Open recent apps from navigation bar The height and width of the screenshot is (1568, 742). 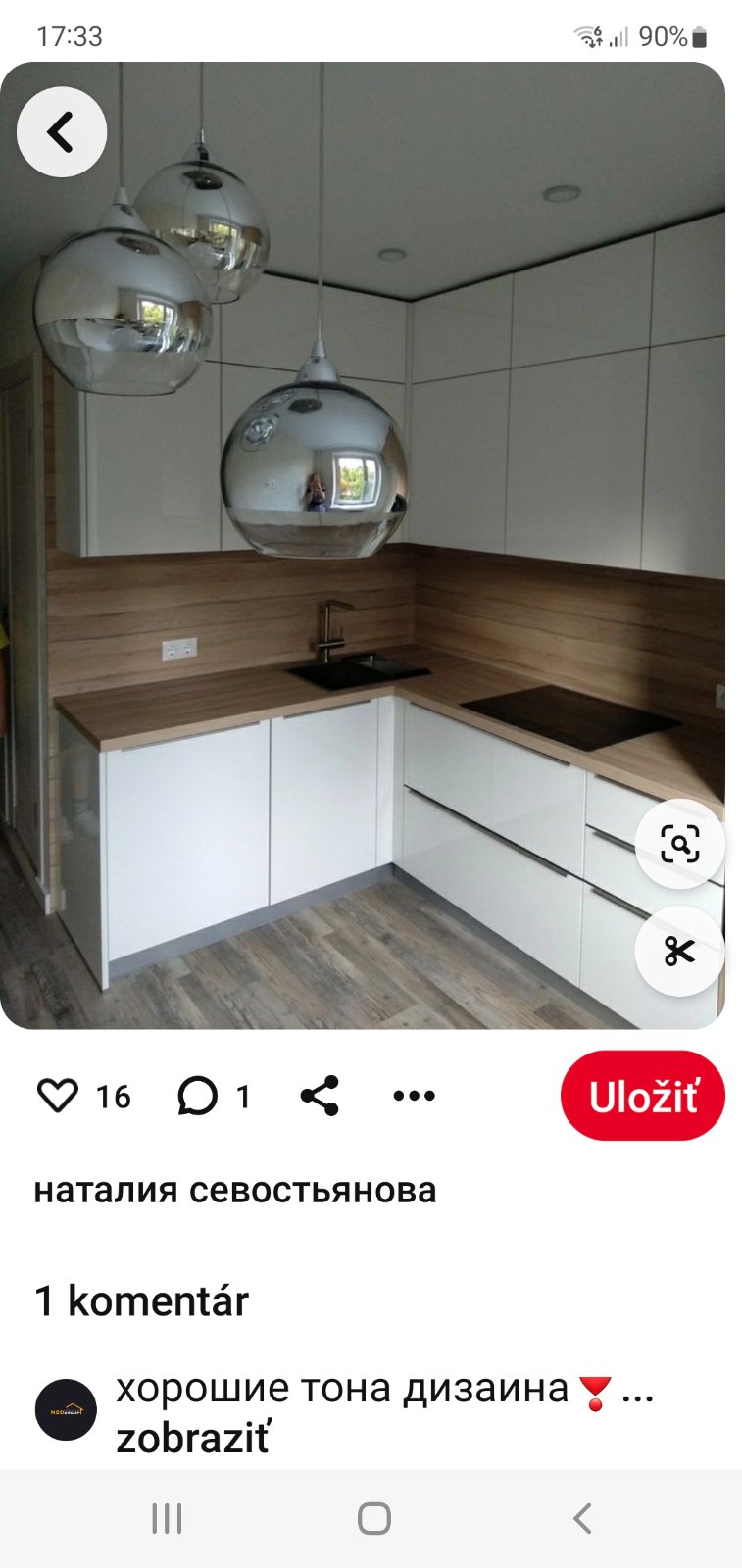[167, 1519]
